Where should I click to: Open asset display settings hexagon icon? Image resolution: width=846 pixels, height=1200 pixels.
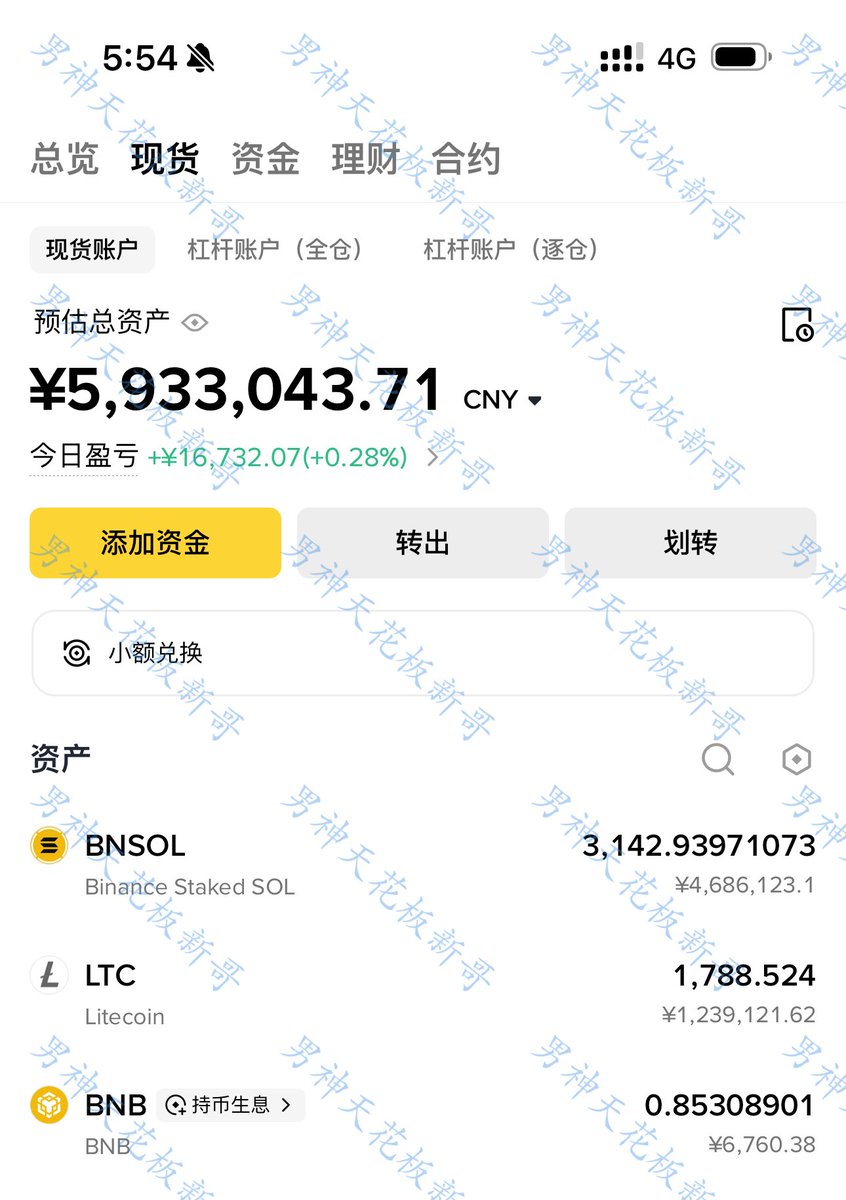pyautogui.click(x=796, y=760)
